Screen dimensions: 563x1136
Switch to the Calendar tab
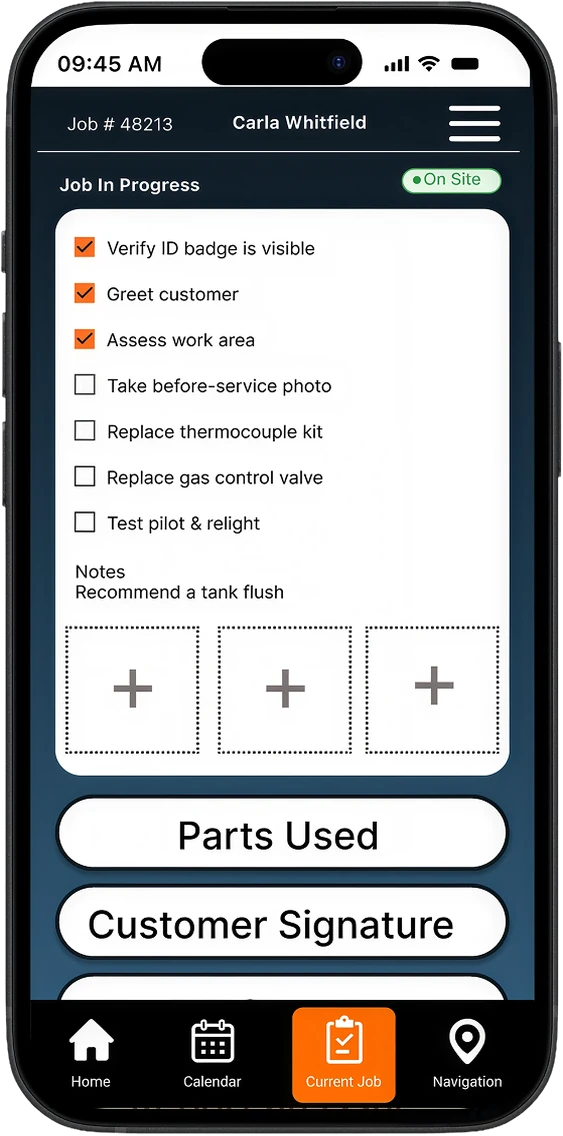212,1053
